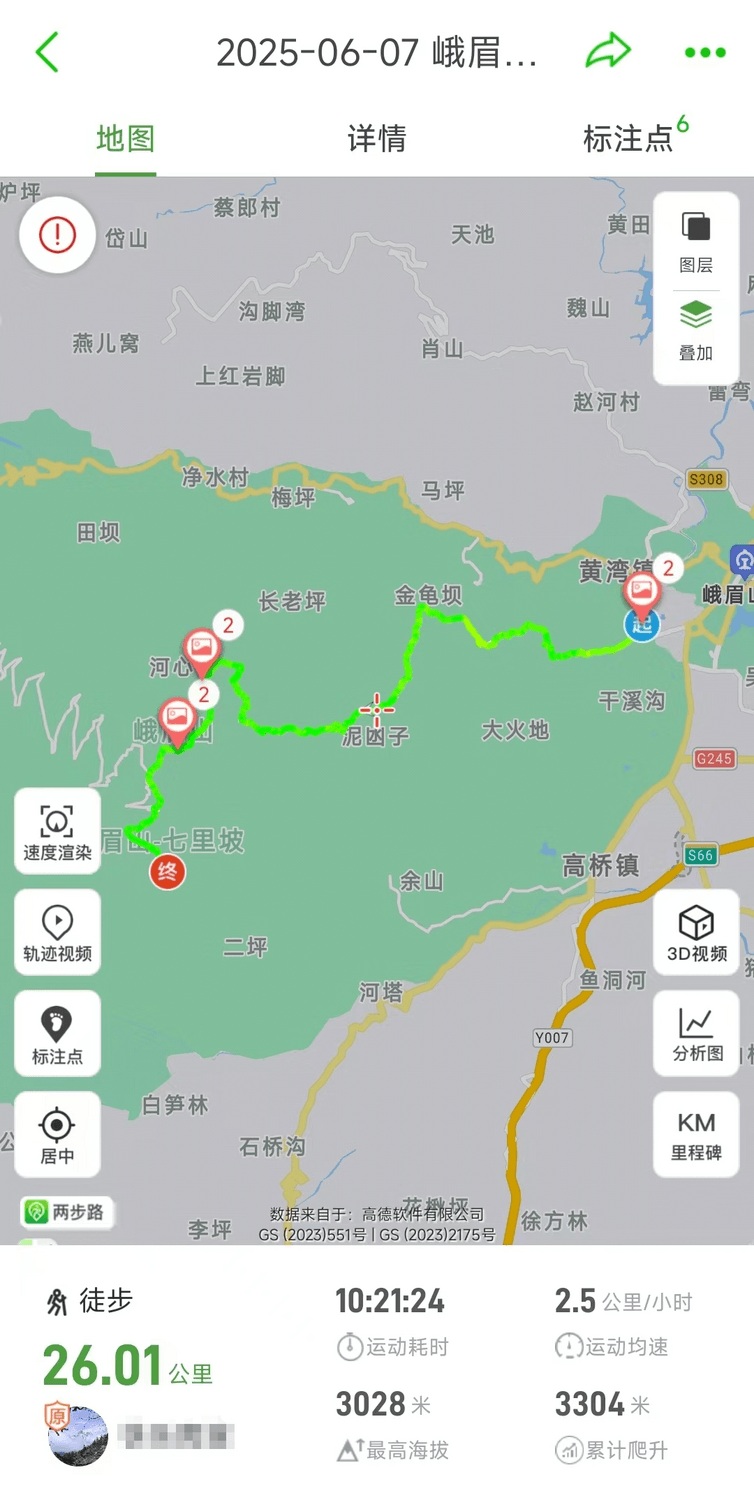Open the track author's profile avatar
Image resolution: width=754 pixels, height=1500 pixels.
(78, 1436)
